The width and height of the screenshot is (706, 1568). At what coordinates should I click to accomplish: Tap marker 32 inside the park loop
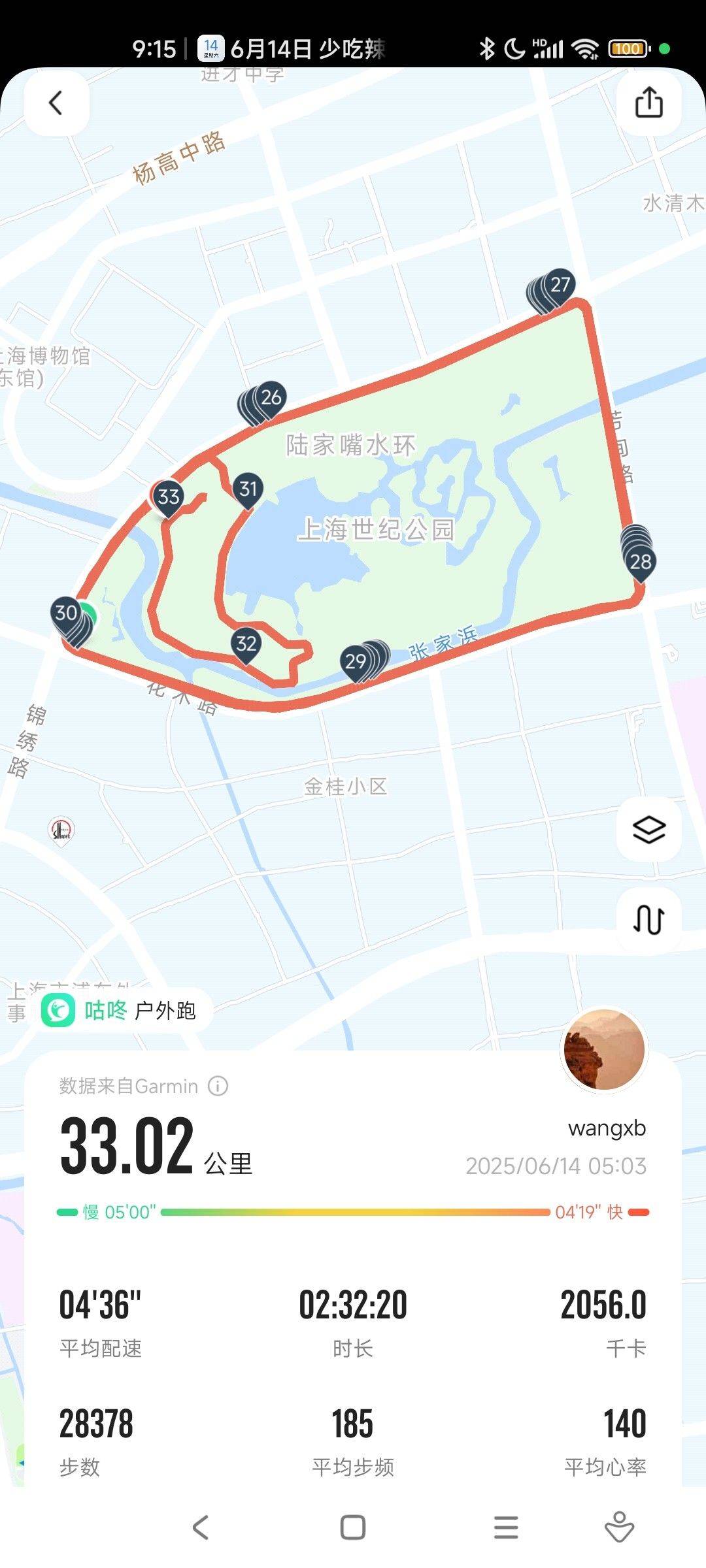tap(246, 644)
